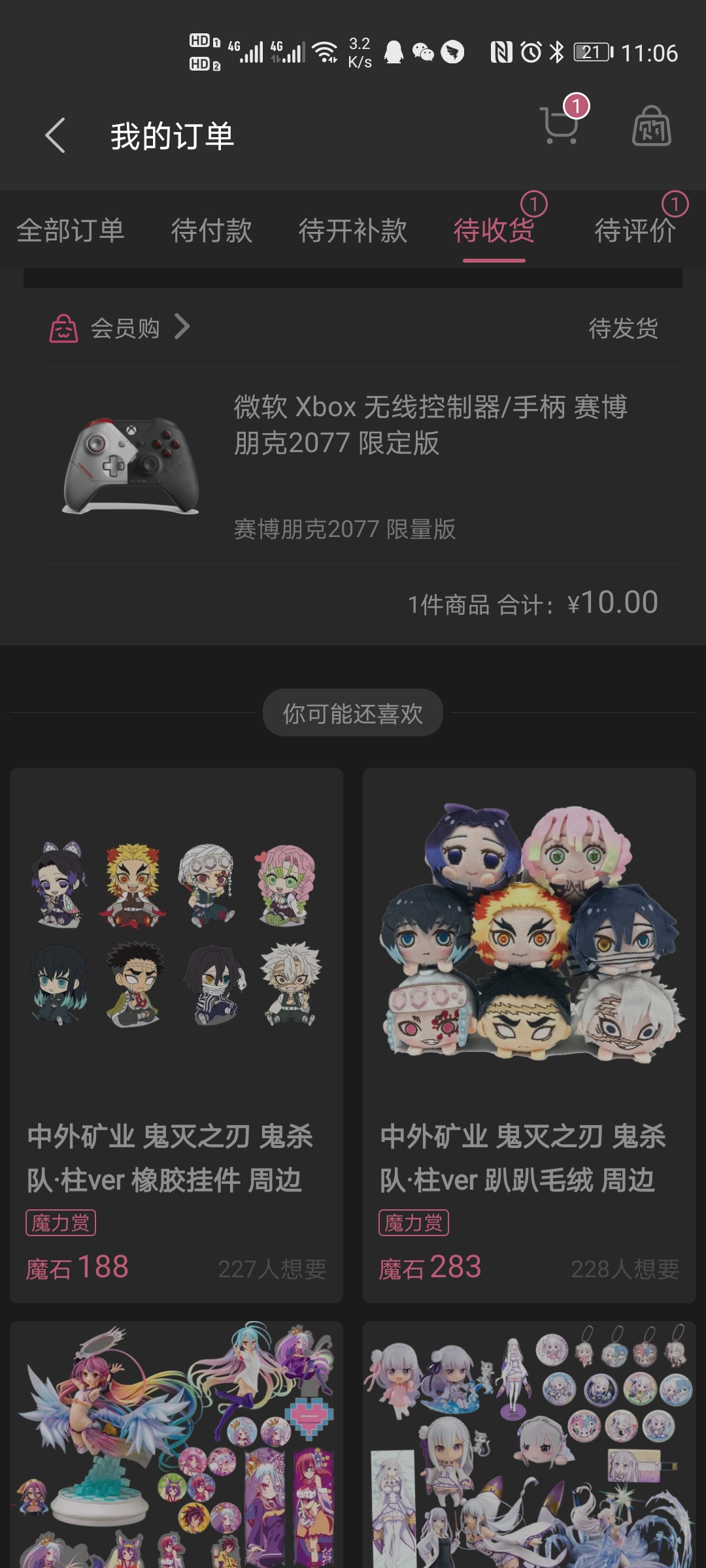Open the silver-haired girl merchandise product card
The height and width of the screenshot is (1568, 706).
point(529,1444)
